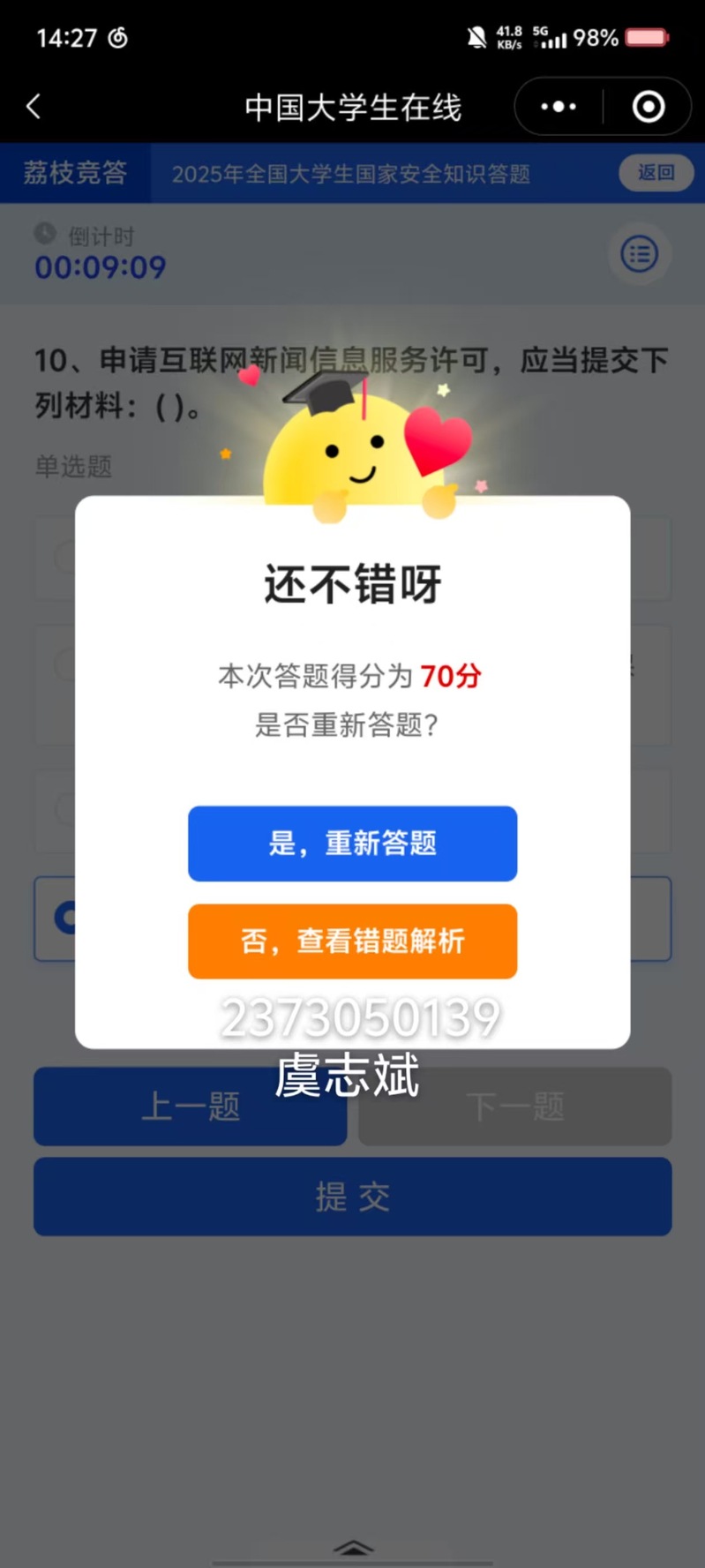Go back with the top-left arrow

click(34, 107)
